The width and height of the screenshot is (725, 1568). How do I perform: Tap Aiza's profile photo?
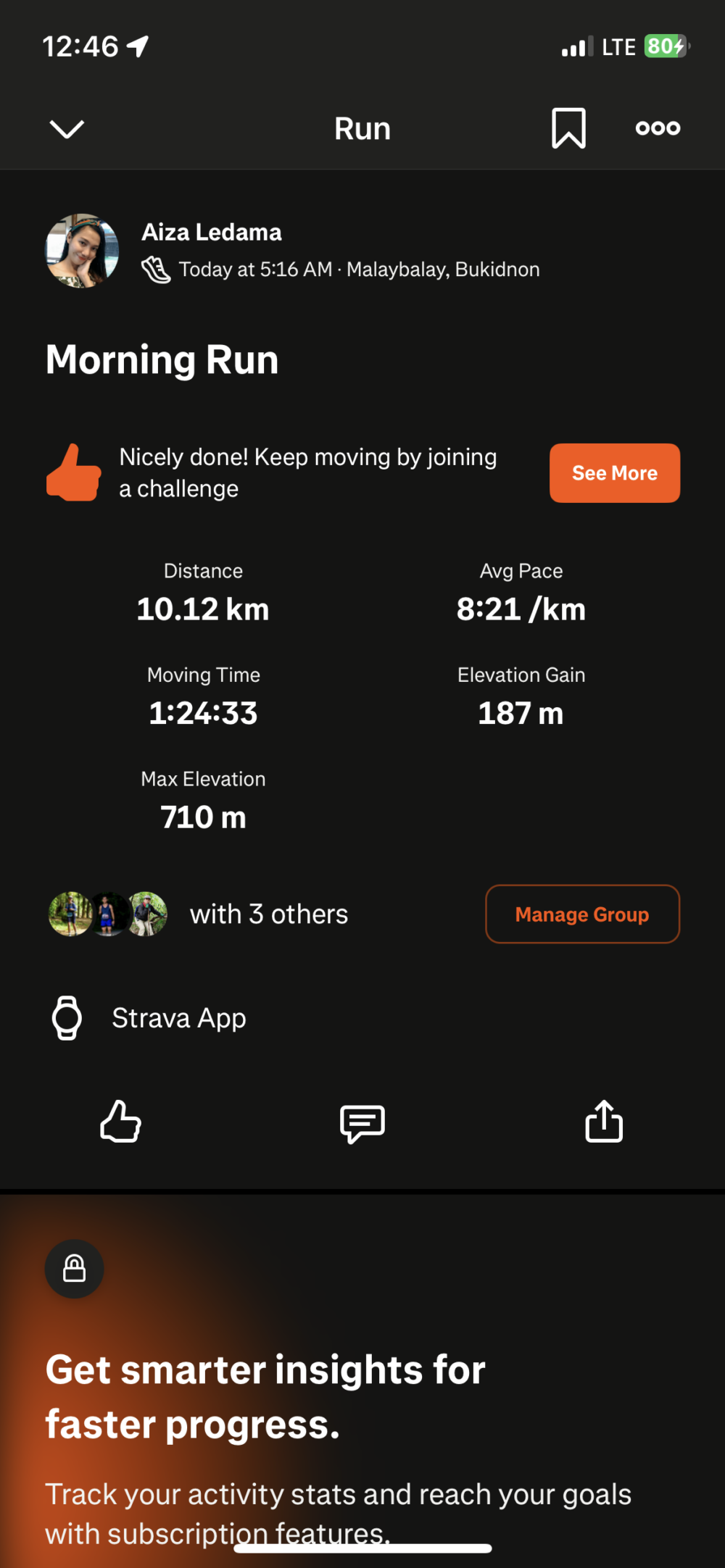81,250
